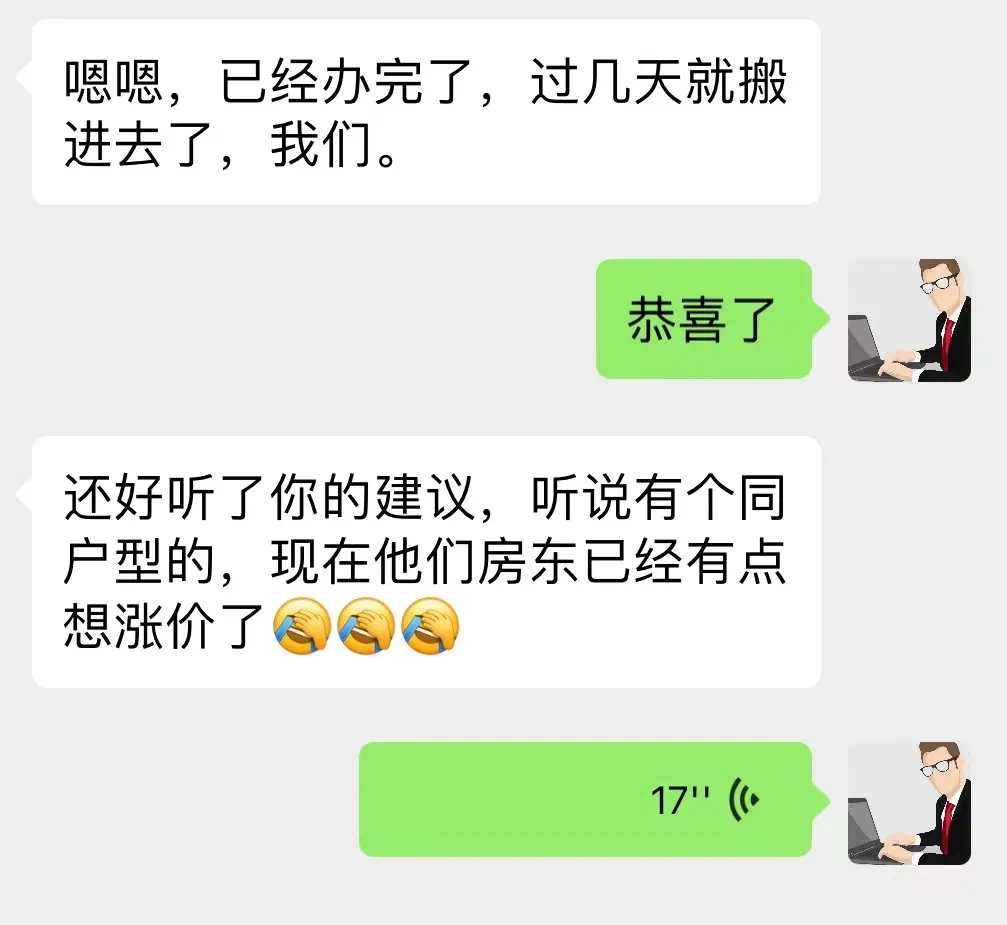This screenshot has height=925, width=1007.
Task: Open sender's avatar beside the 恭喜了 message
Action: (908, 320)
